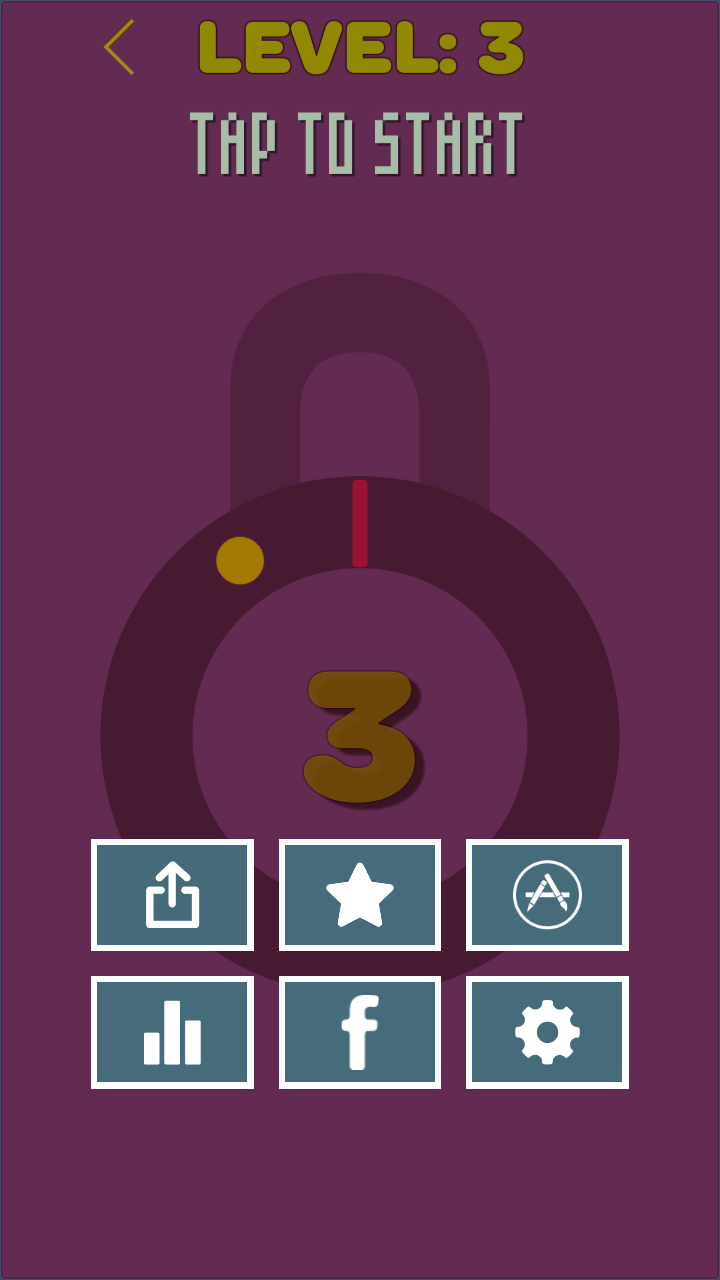This screenshot has height=1280, width=720.
Task: View the leaderboard bar chart button
Action: point(172,1032)
